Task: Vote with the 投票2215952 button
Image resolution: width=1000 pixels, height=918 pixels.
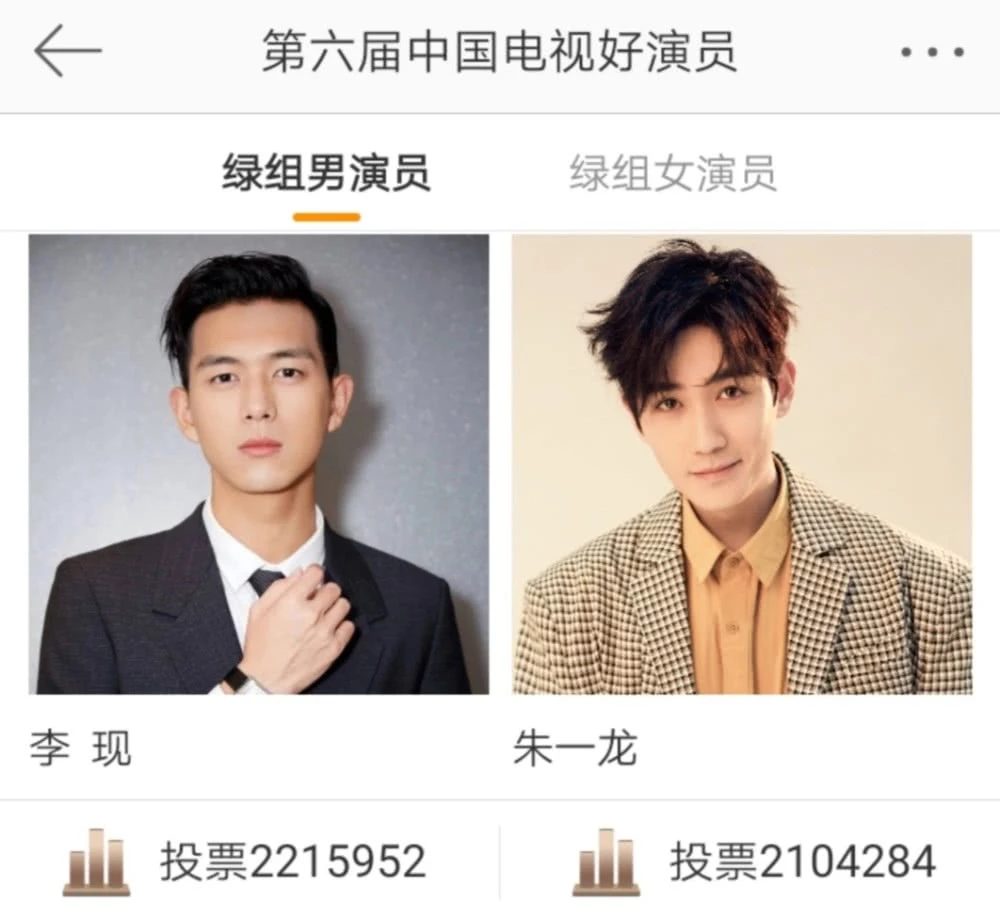Action: pyautogui.click(x=247, y=862)
